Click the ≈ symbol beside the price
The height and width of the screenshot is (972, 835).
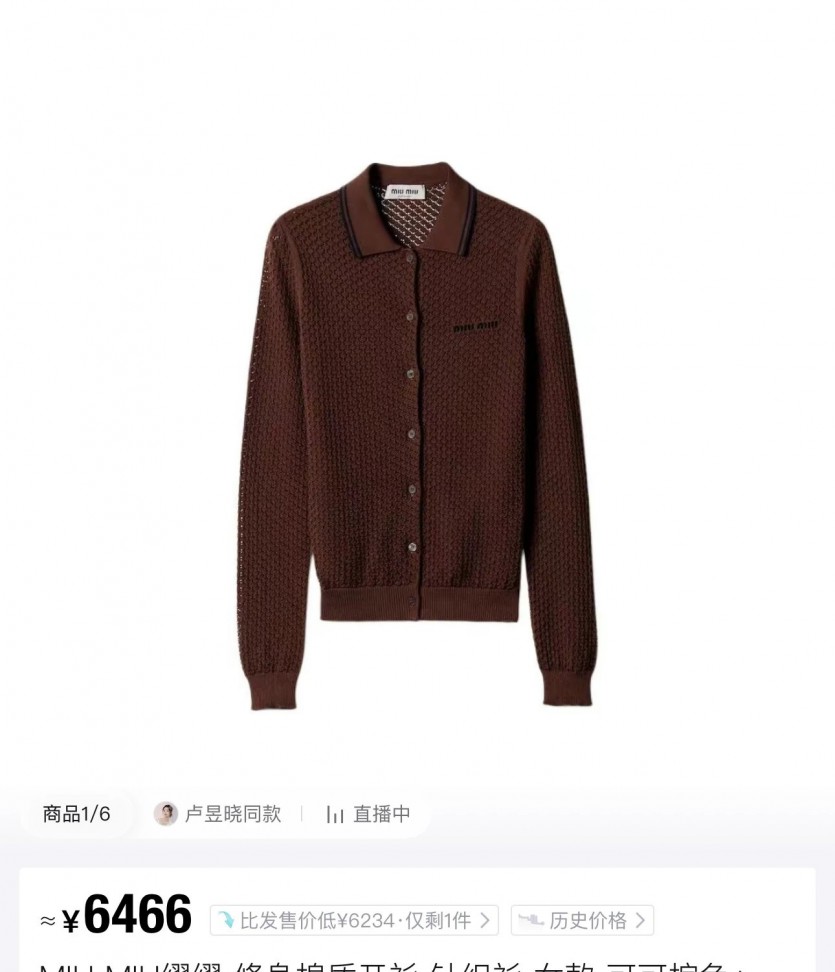click(48, 920)
